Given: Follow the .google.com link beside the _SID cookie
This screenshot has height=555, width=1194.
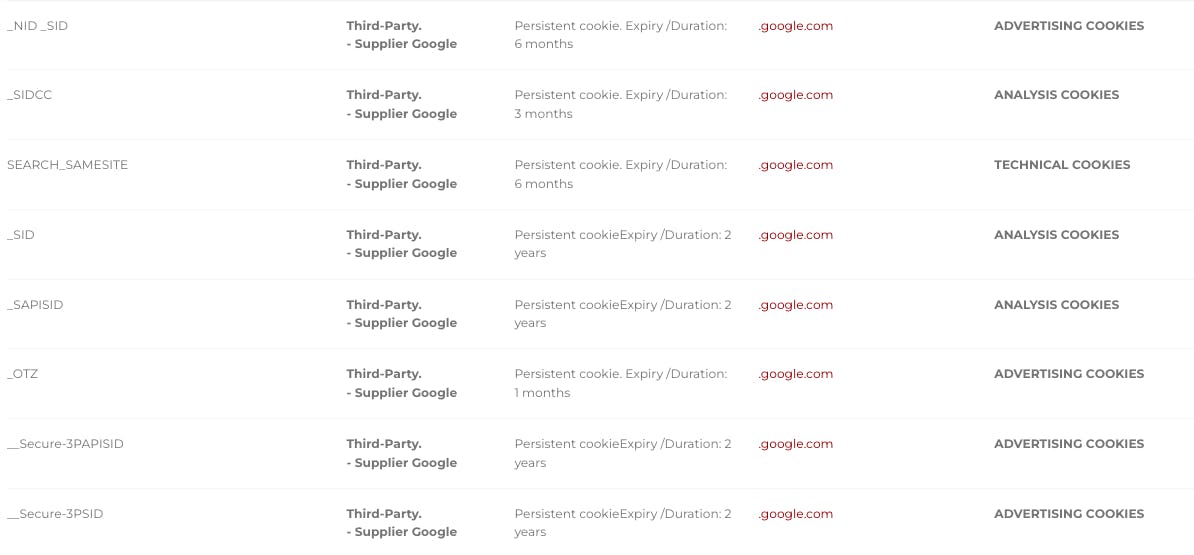Looking at the screenshot, I should tap(796, 235).
